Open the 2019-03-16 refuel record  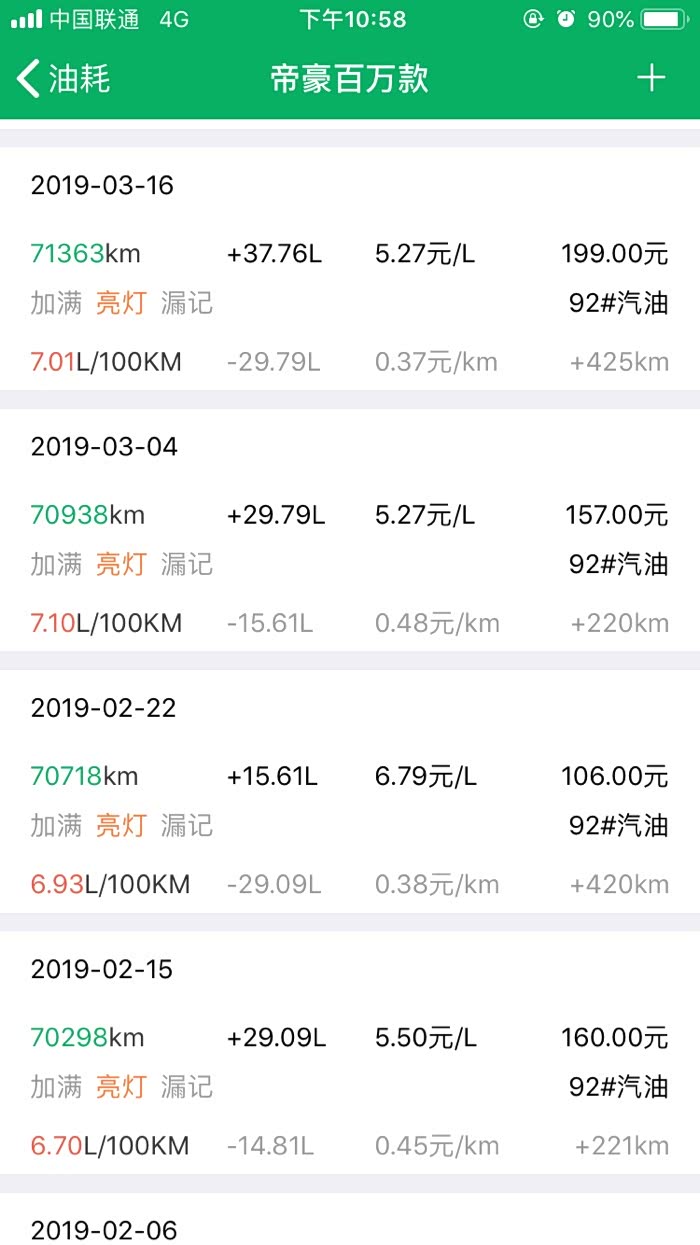click(x=350, y=270)
